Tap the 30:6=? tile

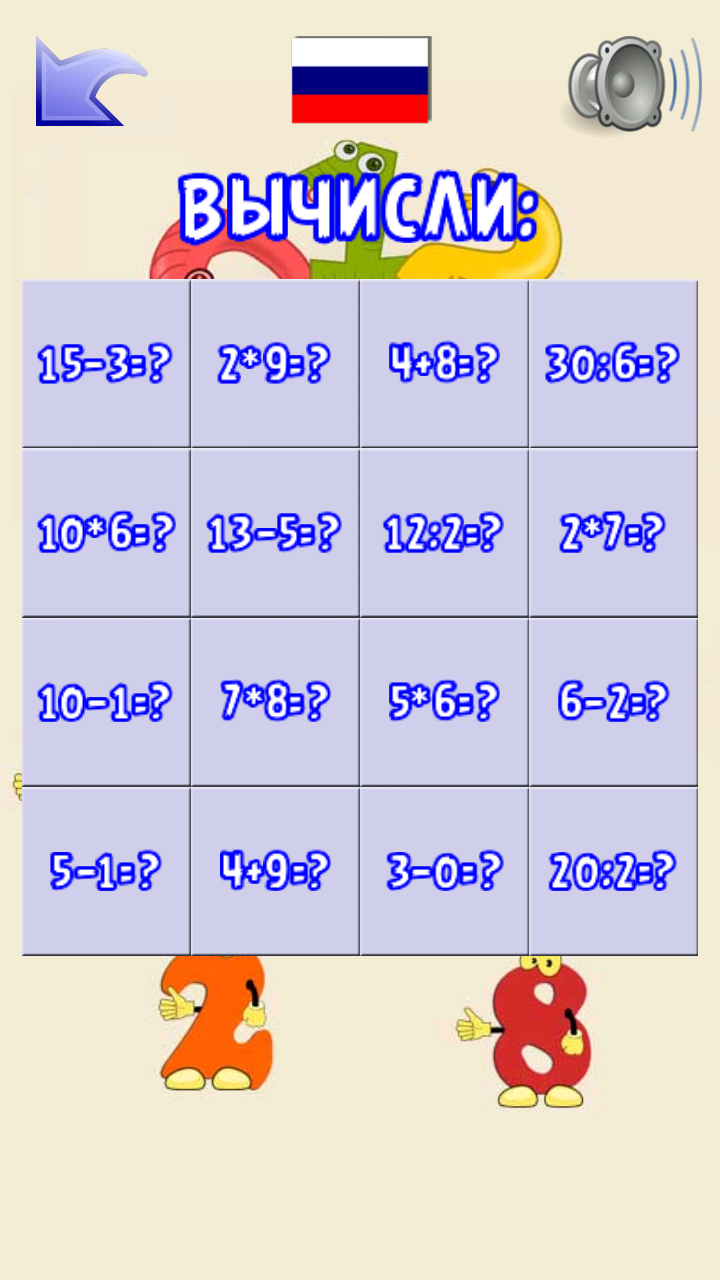pos(613,363)
